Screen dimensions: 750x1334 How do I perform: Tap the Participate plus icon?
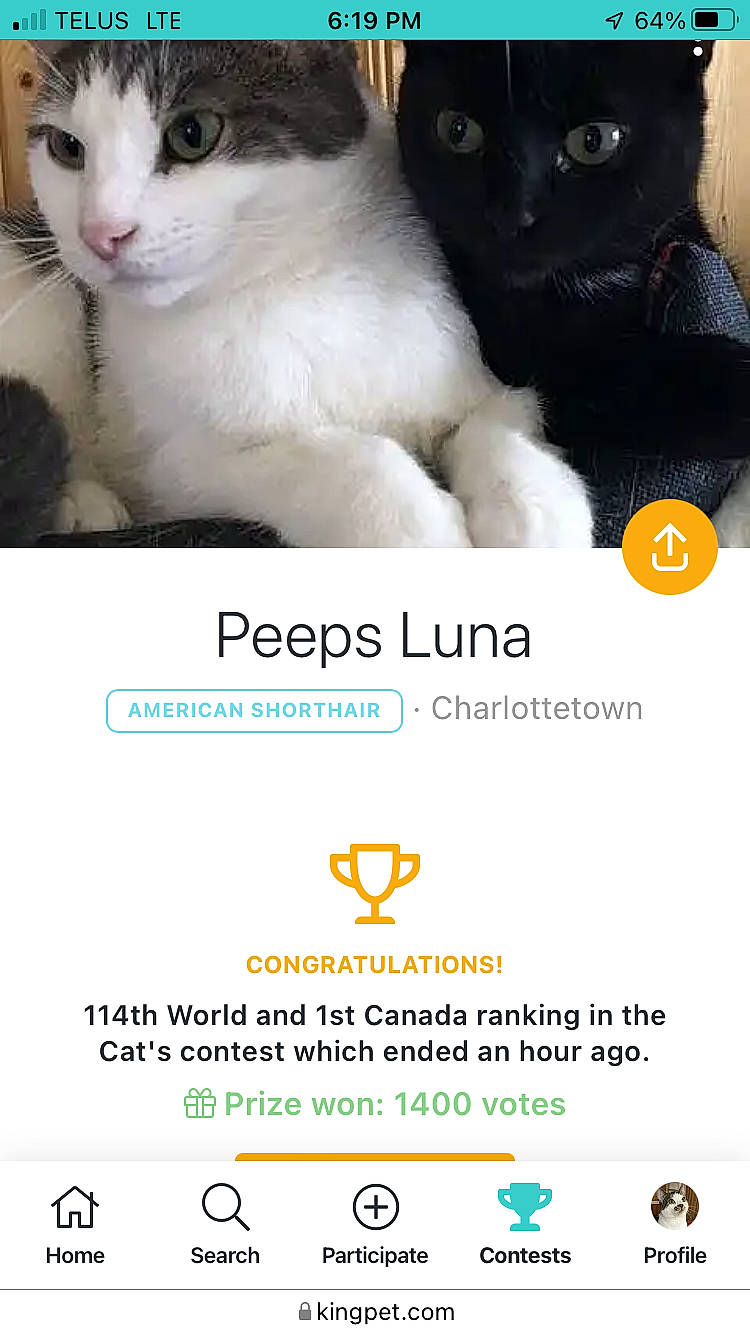coord(374,1206)
